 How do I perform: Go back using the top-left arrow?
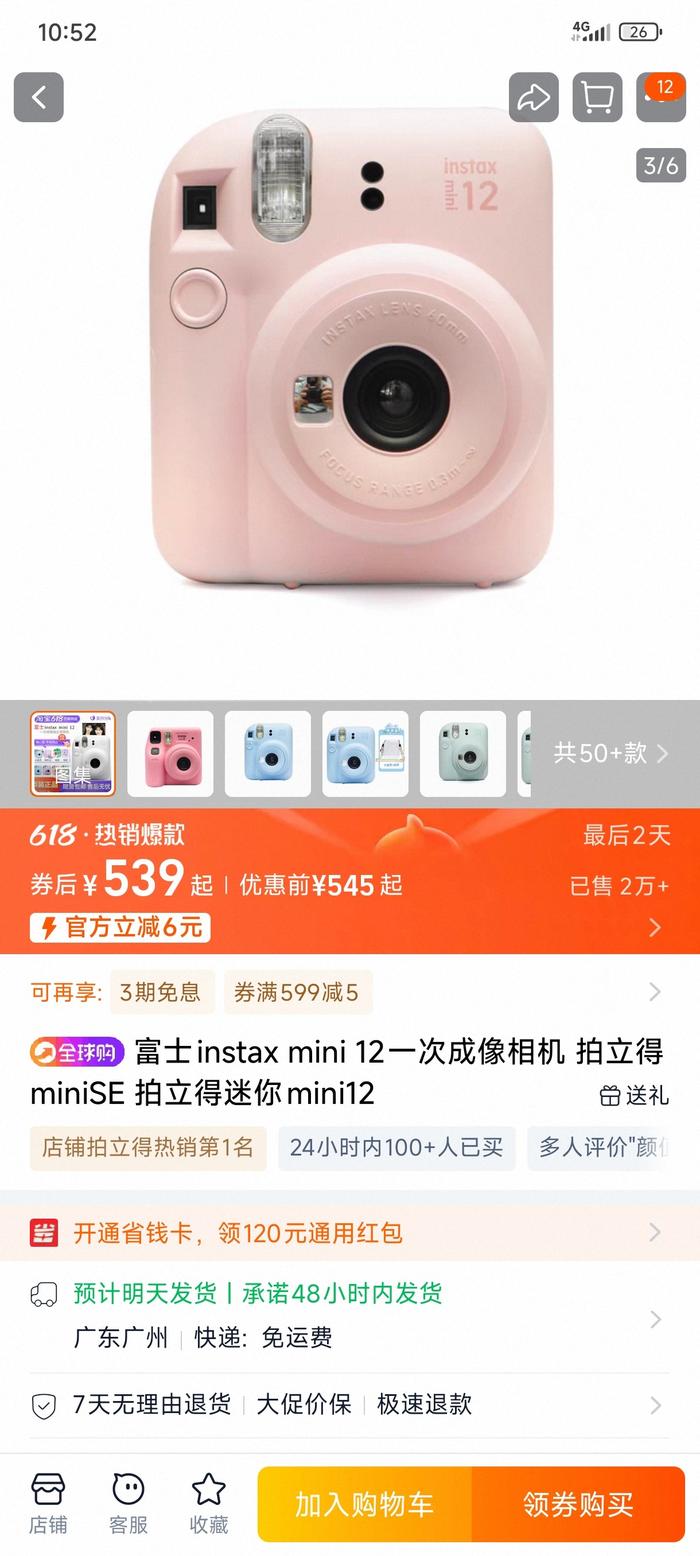pos(39,97)
